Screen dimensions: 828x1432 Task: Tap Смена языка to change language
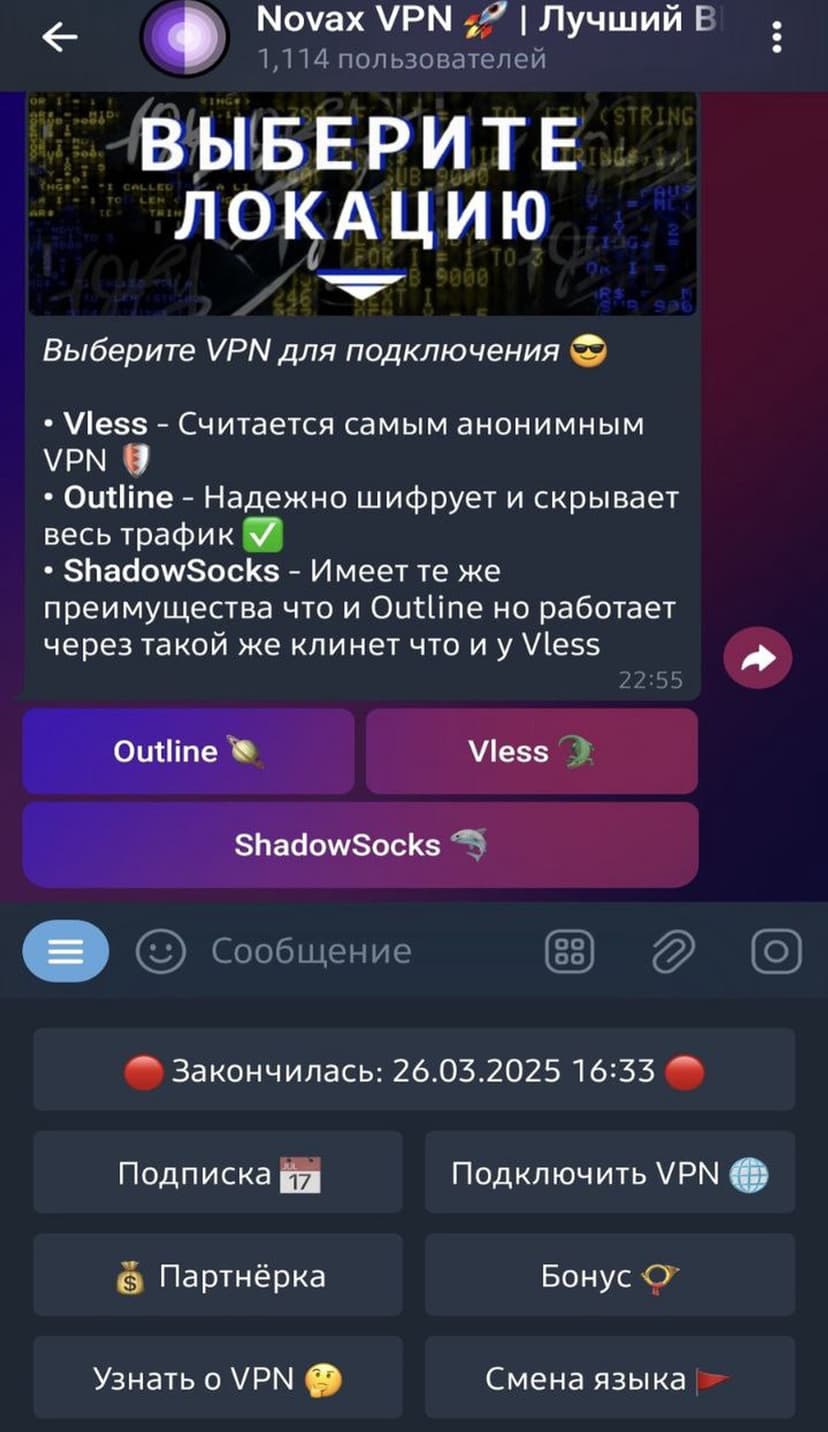(x=610, y=1379)
